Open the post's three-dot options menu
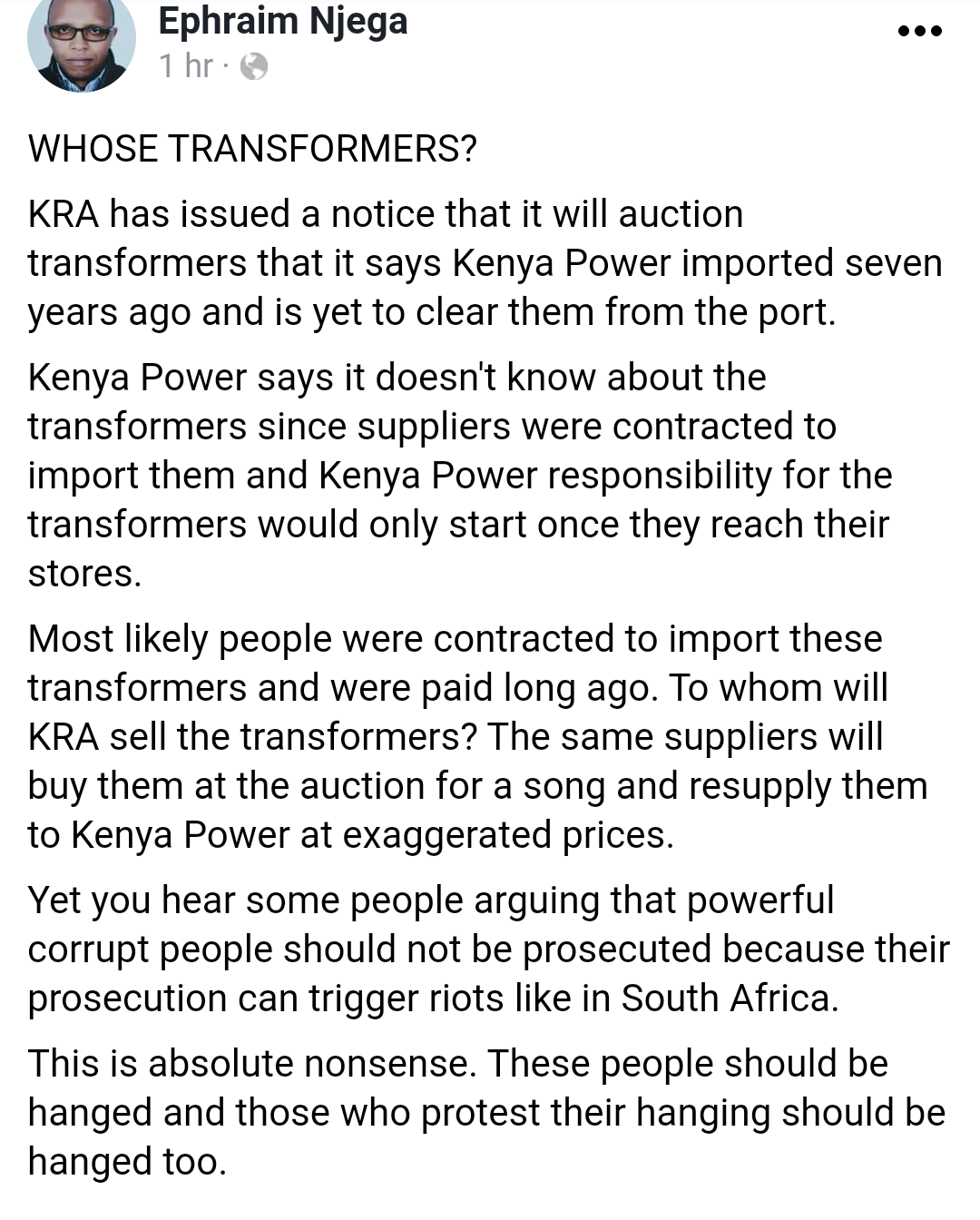 pos(919,32)
